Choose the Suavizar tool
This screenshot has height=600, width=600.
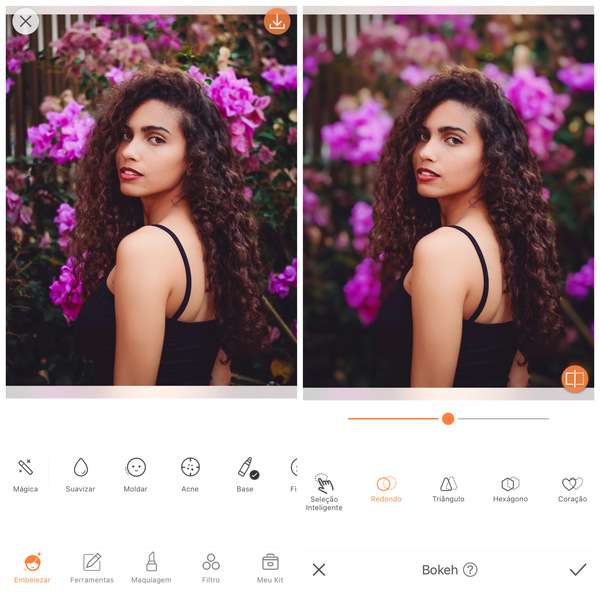80,473
